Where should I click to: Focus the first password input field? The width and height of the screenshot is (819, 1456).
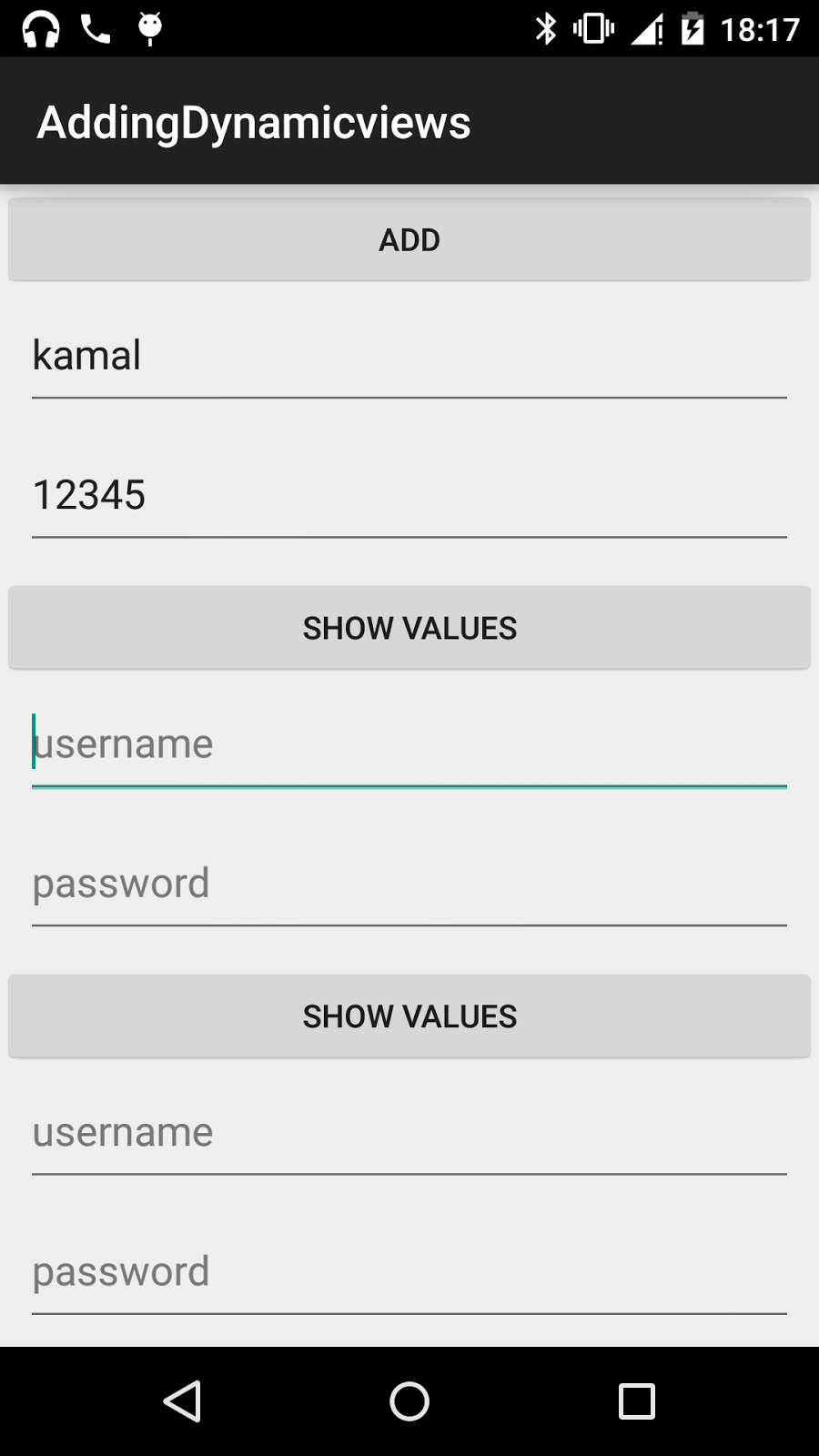coord(409,883)
